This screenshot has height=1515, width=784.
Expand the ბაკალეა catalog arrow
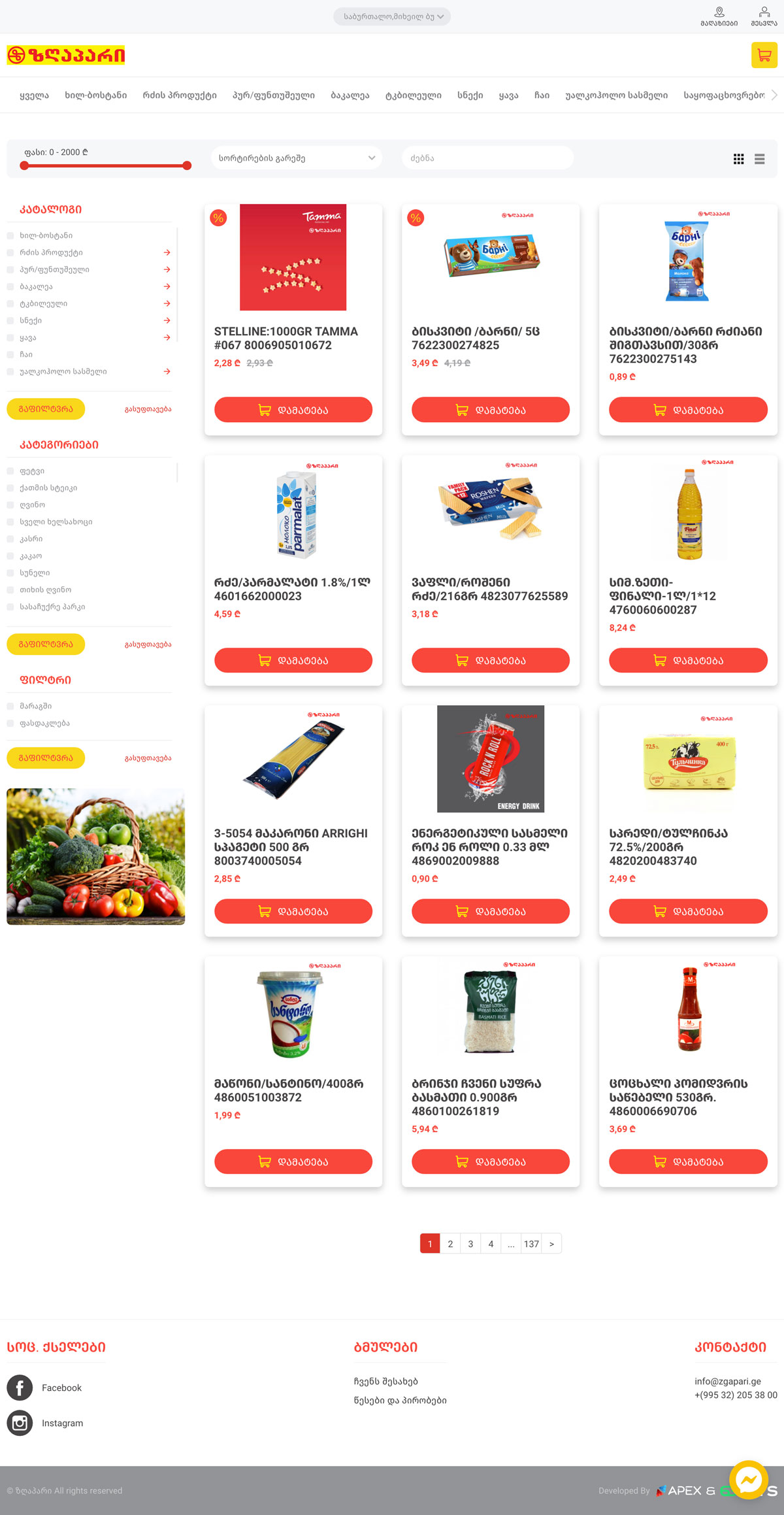[167, 287]
